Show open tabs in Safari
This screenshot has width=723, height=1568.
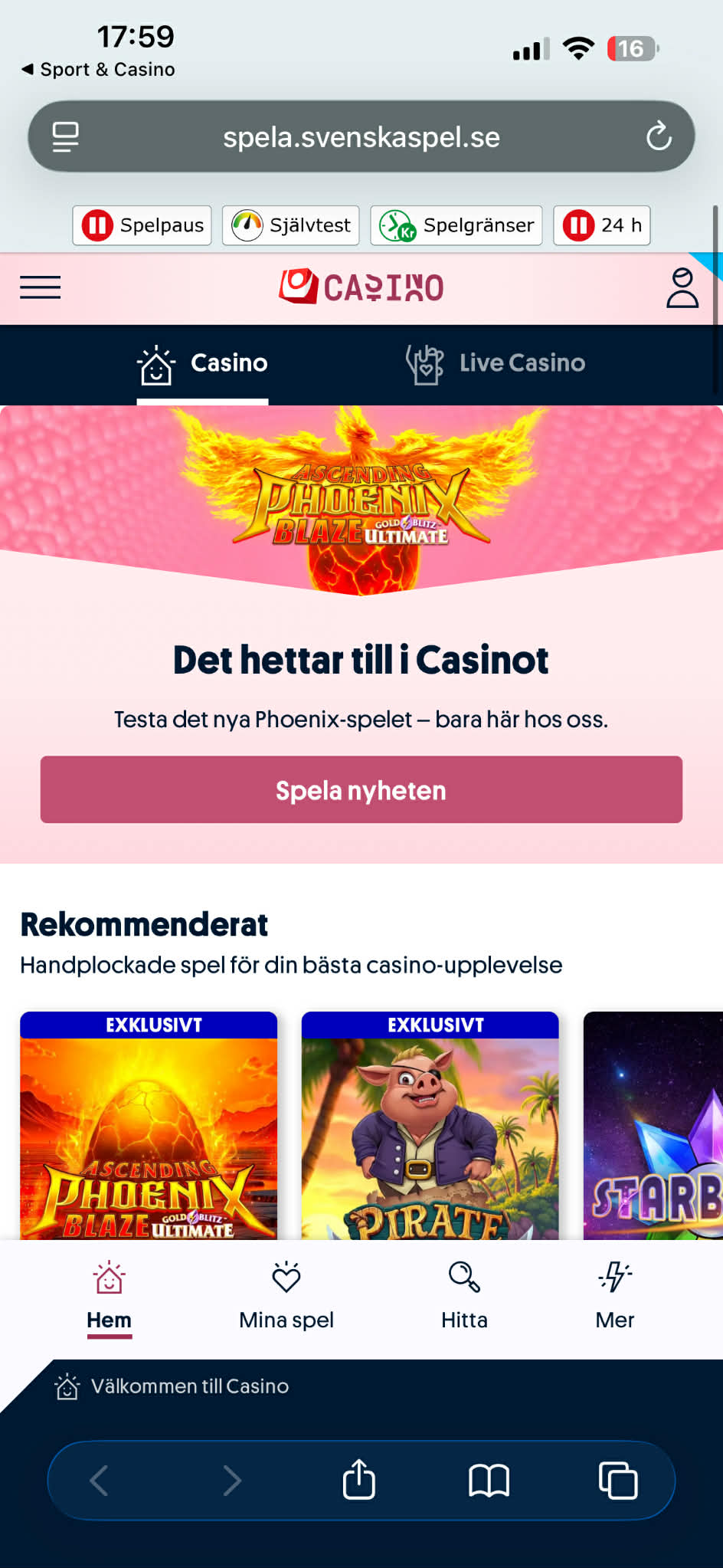pos(618,1480)
